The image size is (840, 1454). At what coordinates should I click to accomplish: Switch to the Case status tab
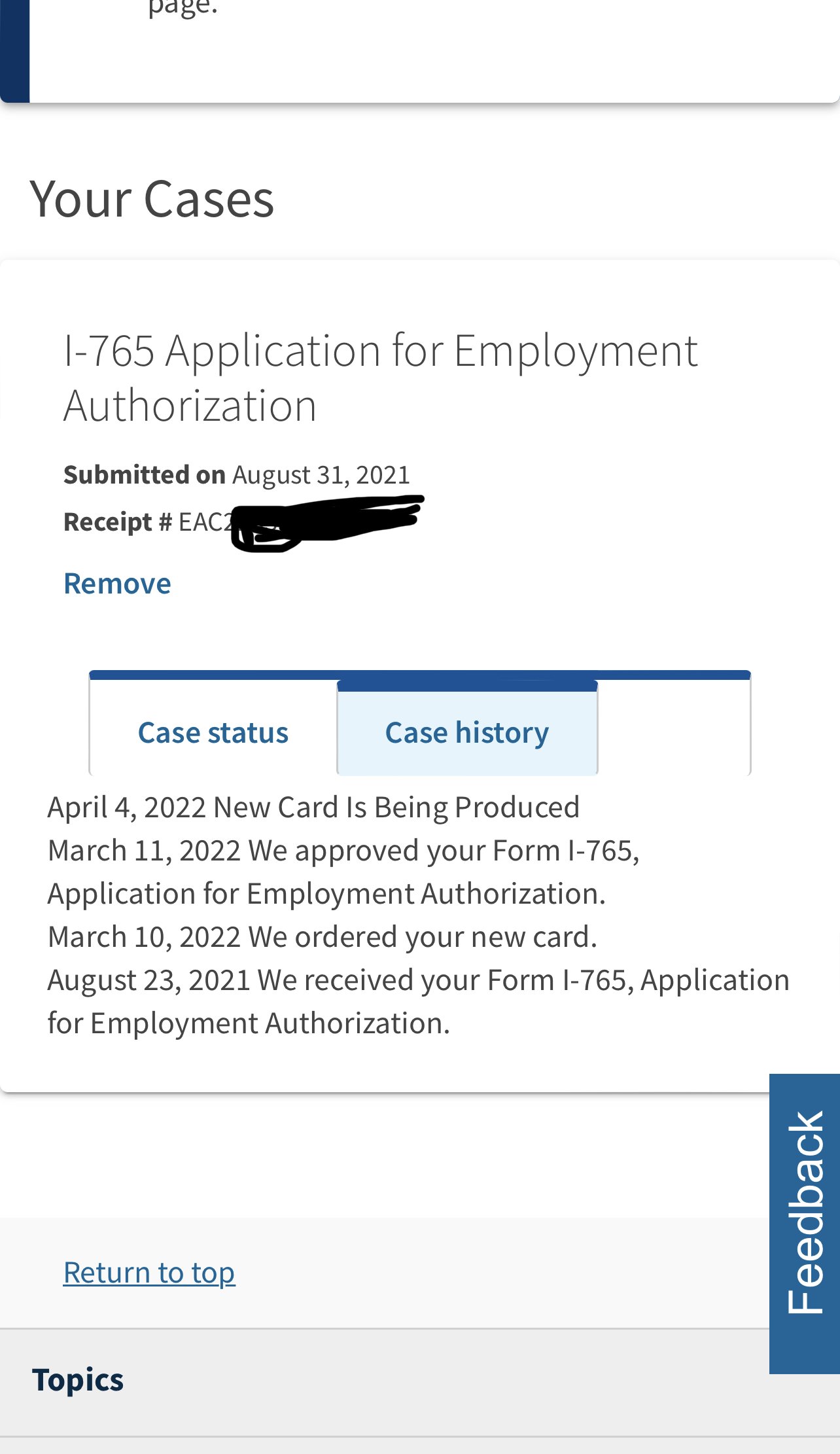(x=213, y=732)
